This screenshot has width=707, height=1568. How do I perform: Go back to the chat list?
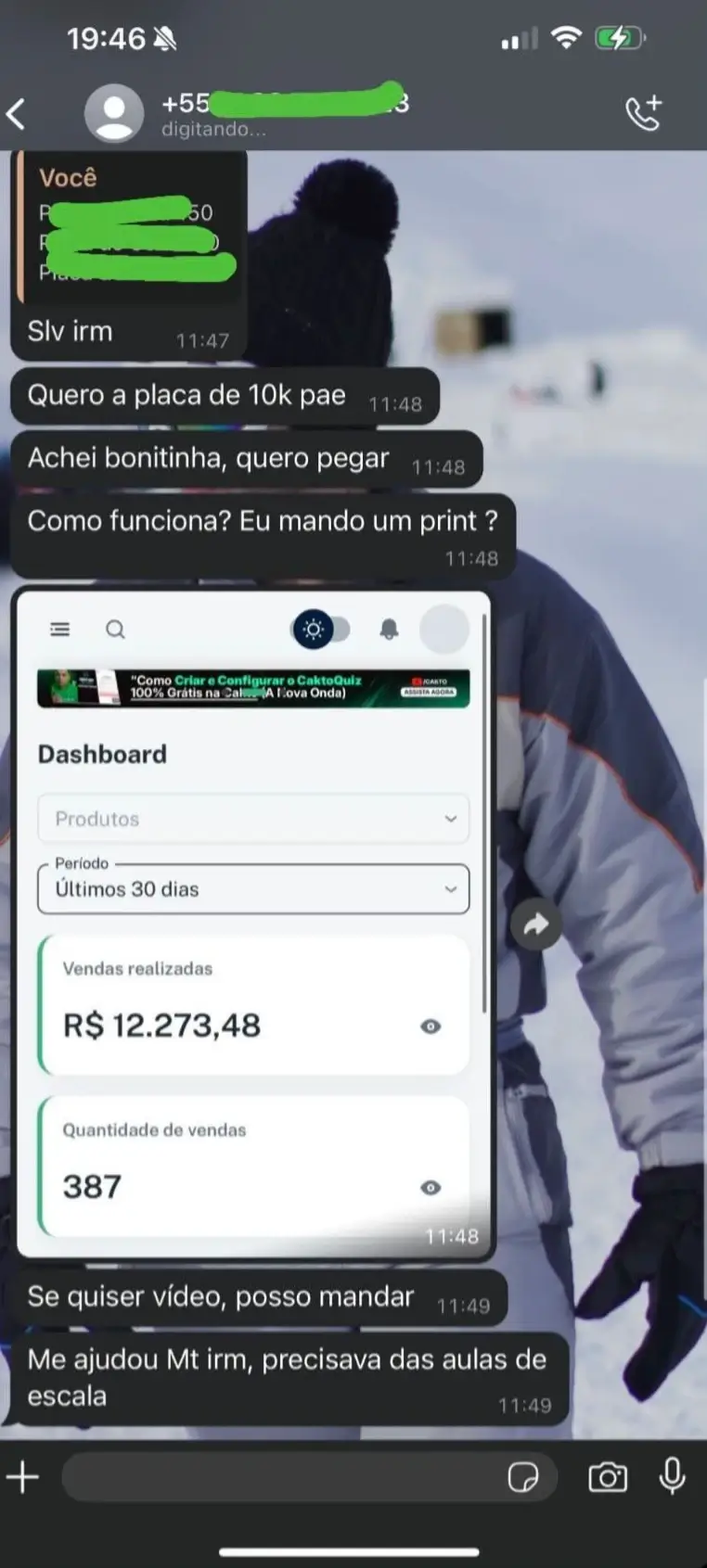pyautogui.click(x=17, y=114)
